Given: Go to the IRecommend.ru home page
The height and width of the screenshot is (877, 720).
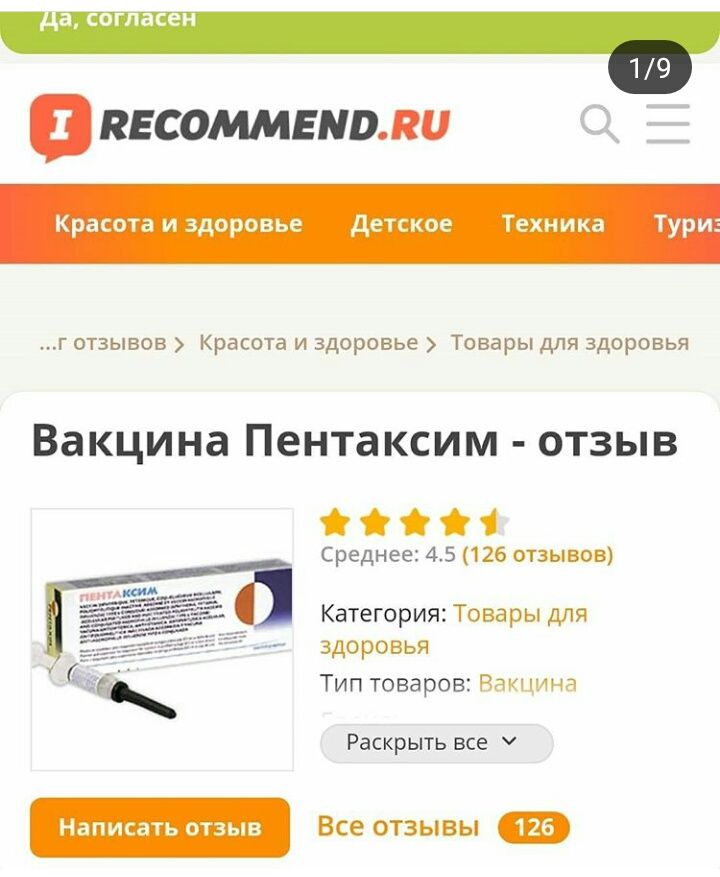Looking at the screenshot, I should click(240, 126).
